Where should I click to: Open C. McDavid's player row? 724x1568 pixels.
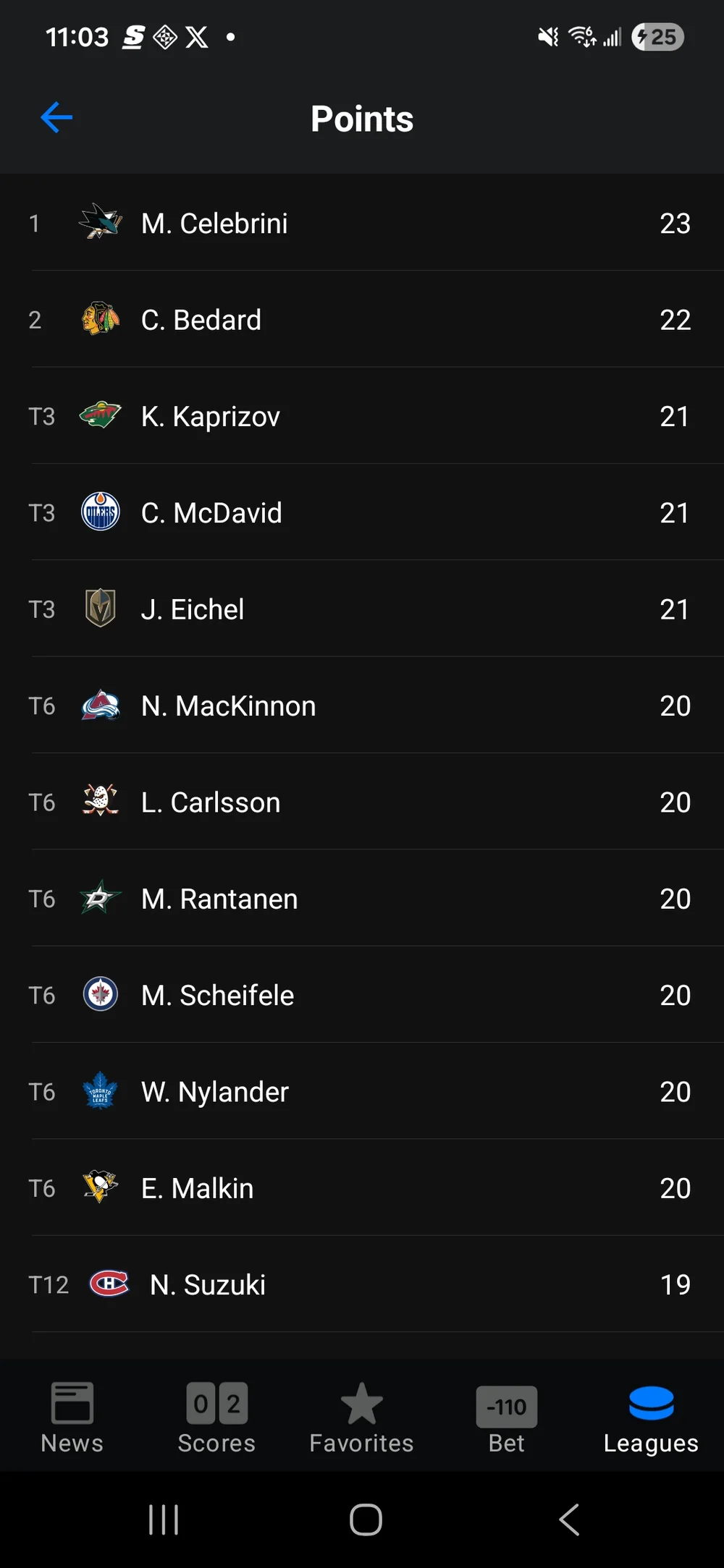click(x=362, y=513)
